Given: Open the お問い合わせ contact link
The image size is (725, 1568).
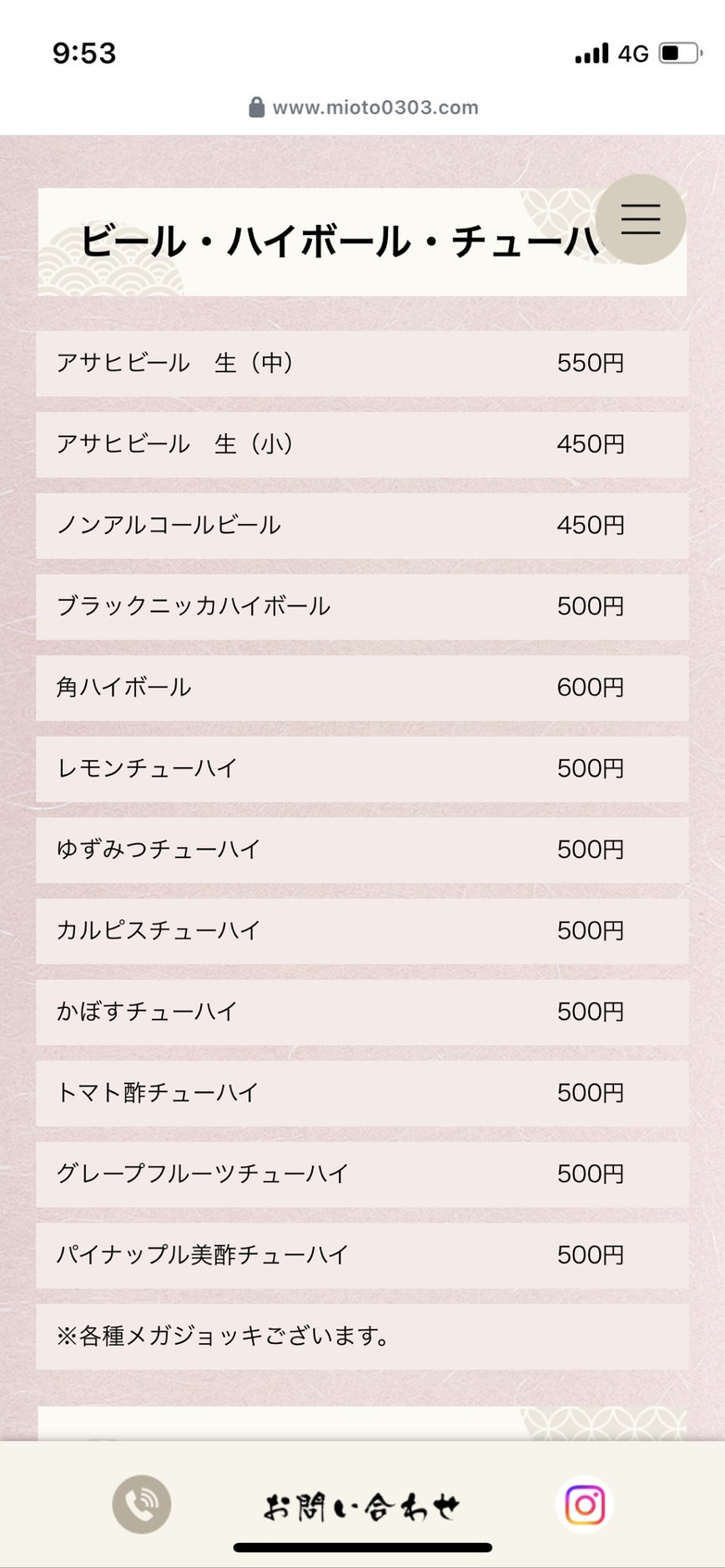Looking at the screenshot, I should (362, 1506).
